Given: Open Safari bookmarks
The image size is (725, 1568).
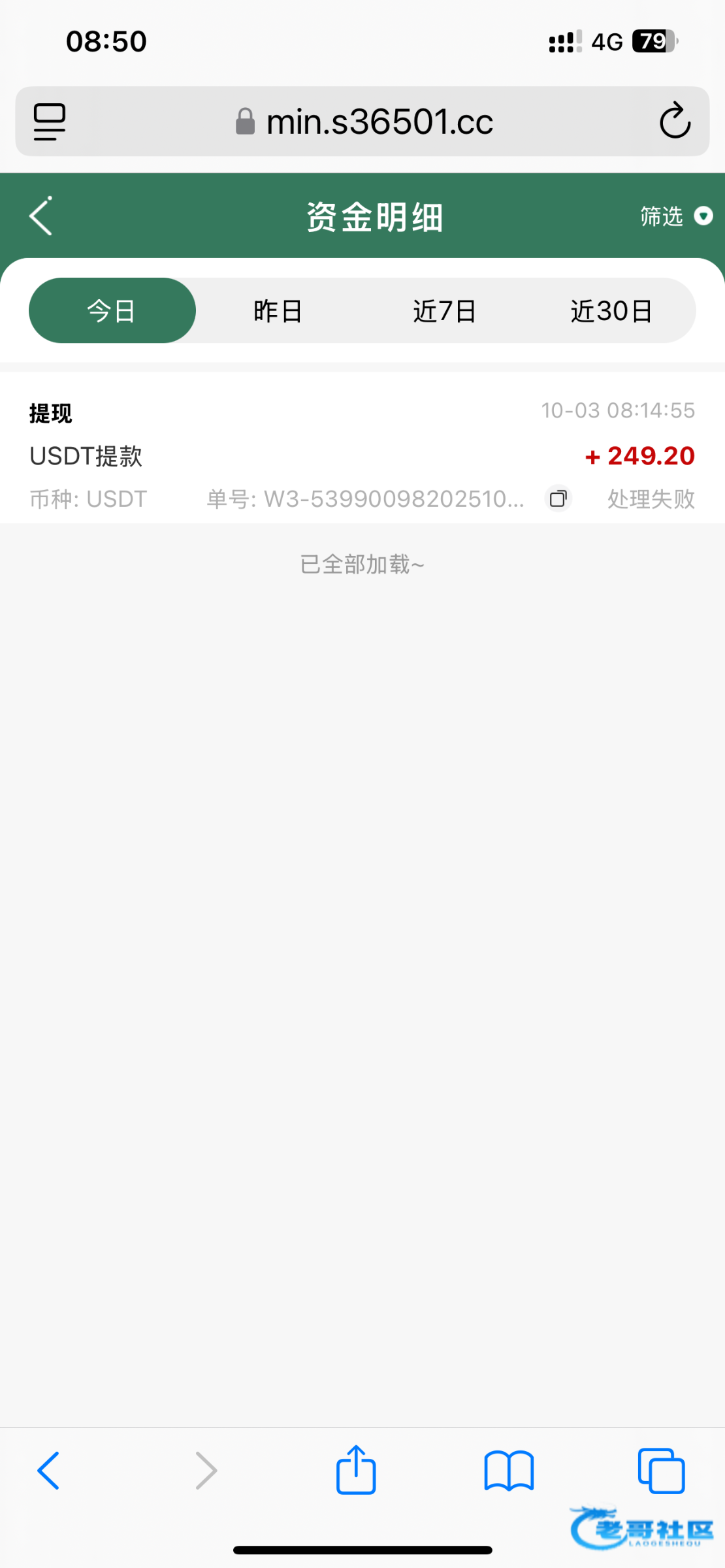Looking at the screenshot, I should click(509, 1471).
